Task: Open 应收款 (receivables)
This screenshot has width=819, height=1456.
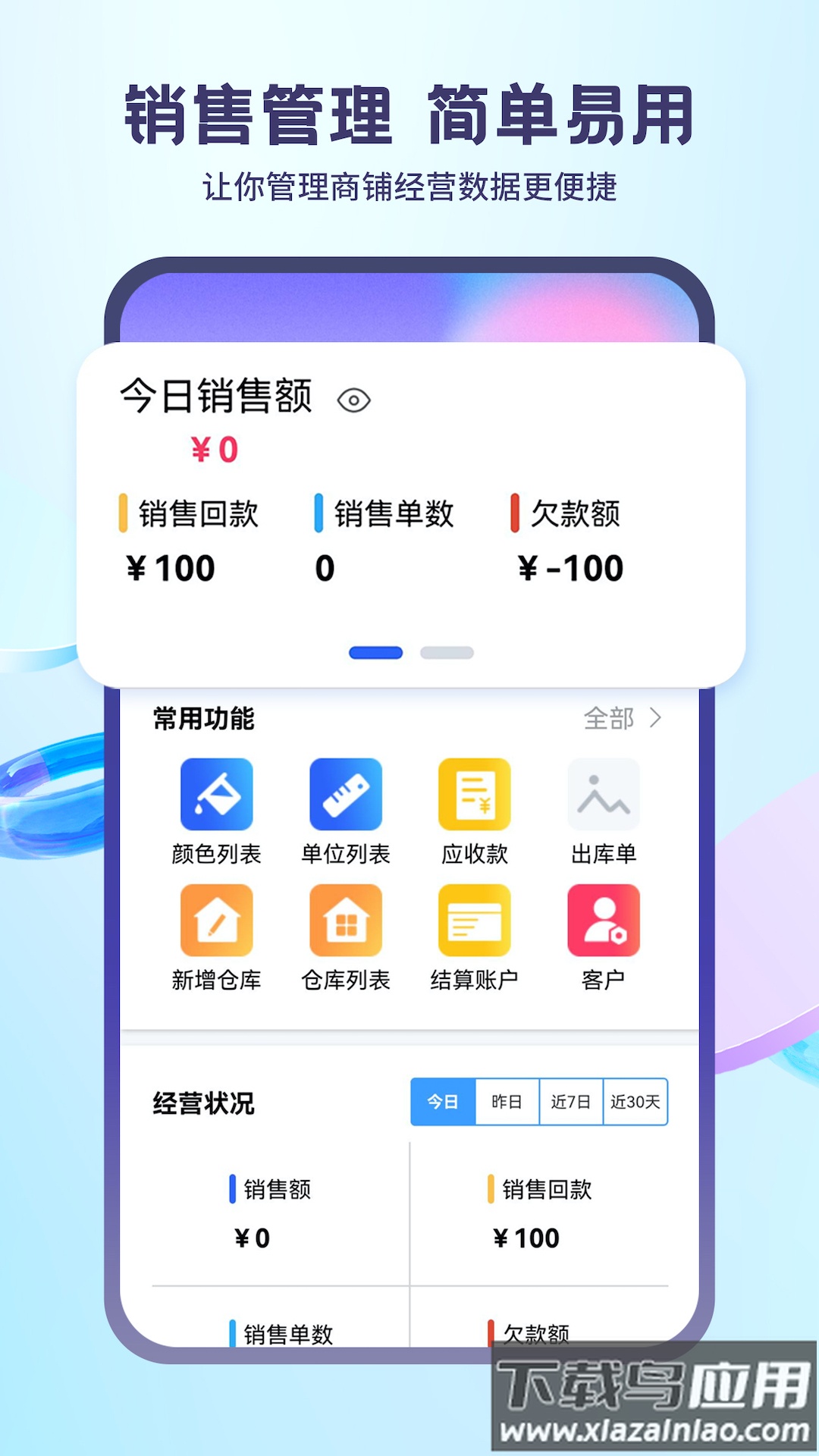Action: (x=473, y=794)
